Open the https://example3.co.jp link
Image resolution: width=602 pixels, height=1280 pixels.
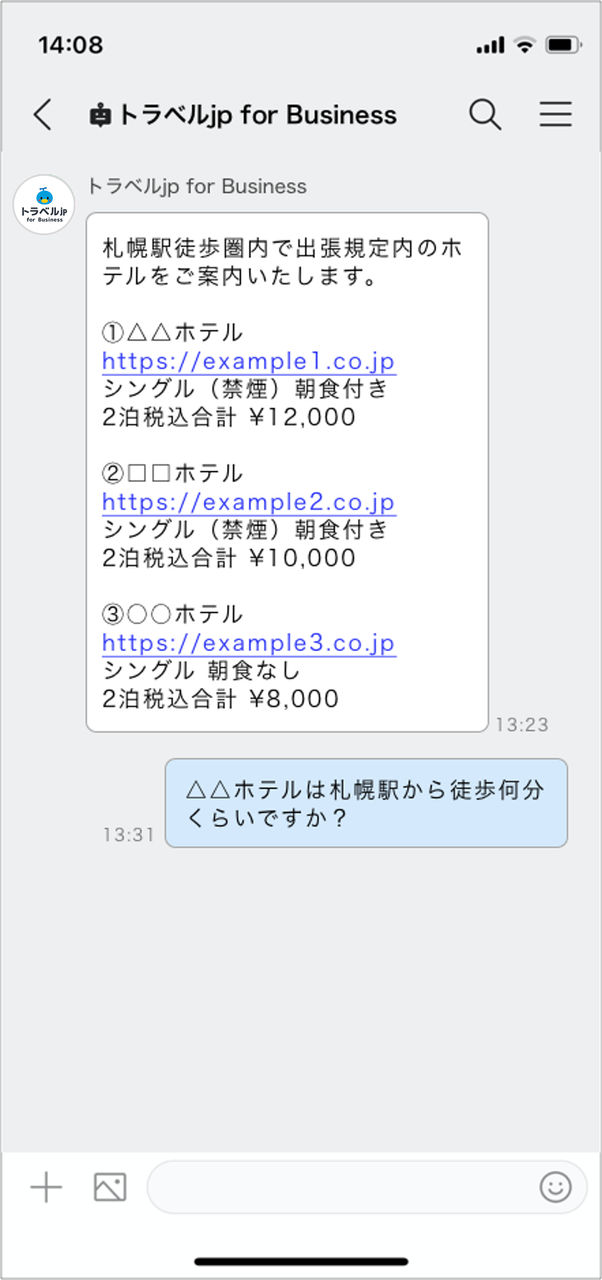coord(248,643)
